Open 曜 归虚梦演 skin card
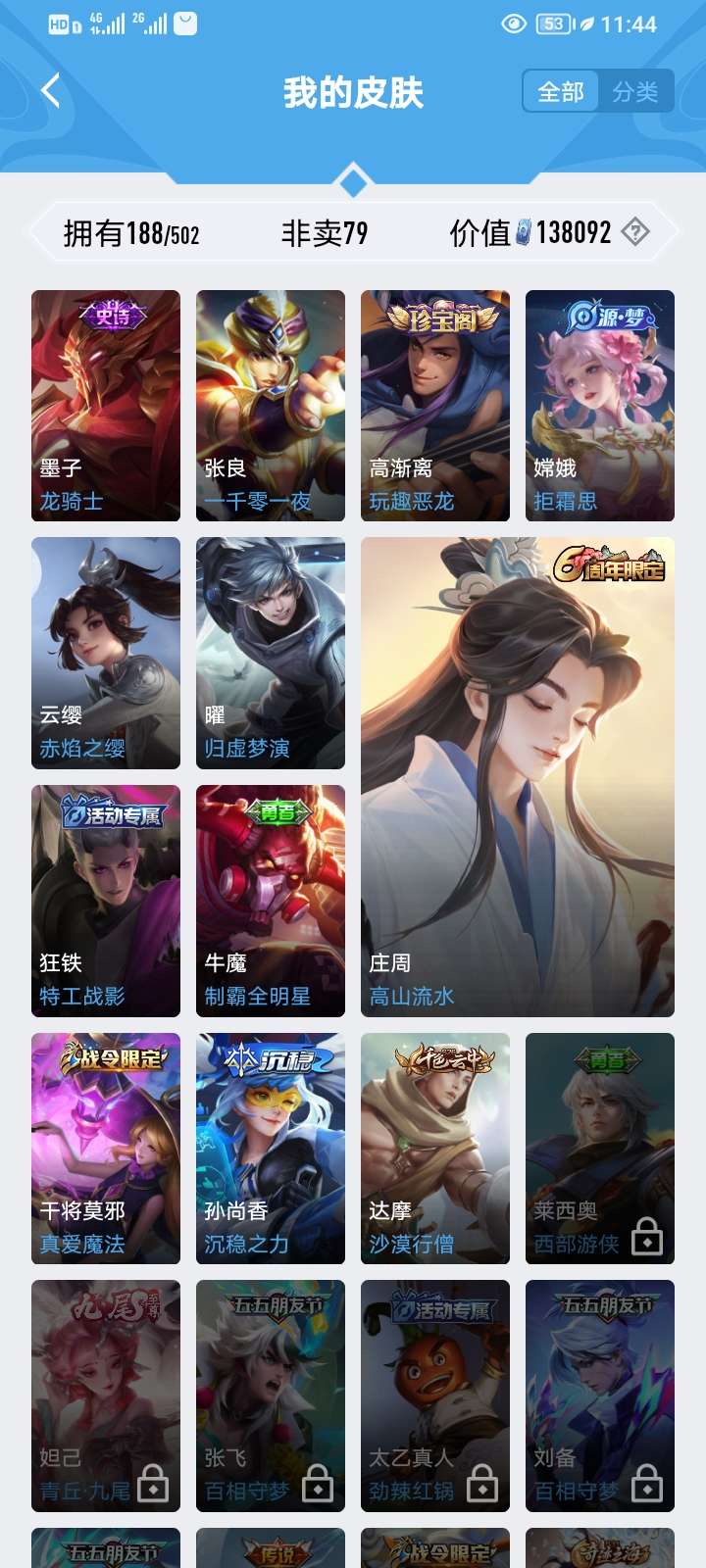The image size is (706, 1568). point(271,653)
